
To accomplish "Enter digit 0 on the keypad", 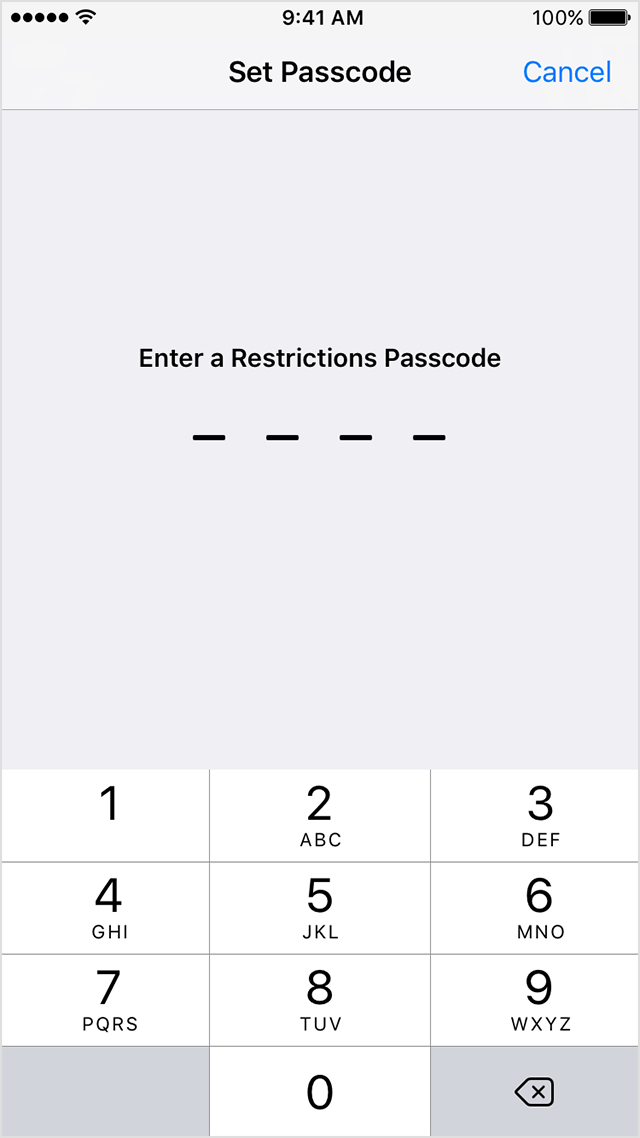I will [320, 1092].
